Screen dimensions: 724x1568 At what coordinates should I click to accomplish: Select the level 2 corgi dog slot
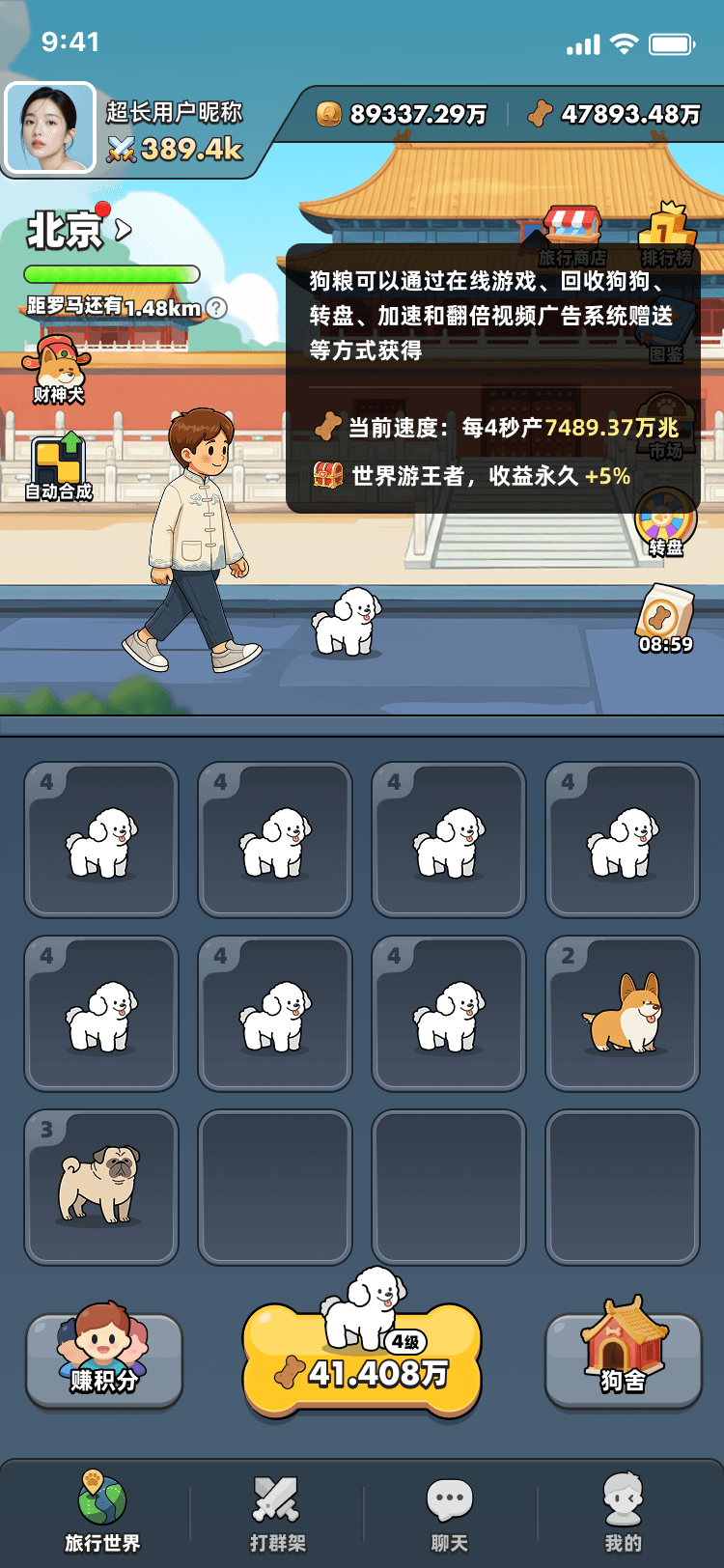[622, 1013]
